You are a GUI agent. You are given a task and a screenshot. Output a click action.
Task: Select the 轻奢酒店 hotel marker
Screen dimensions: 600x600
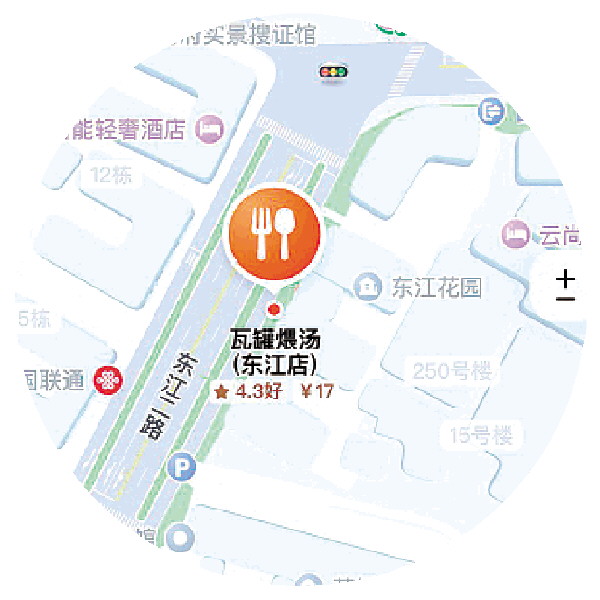tap(209, 128)
